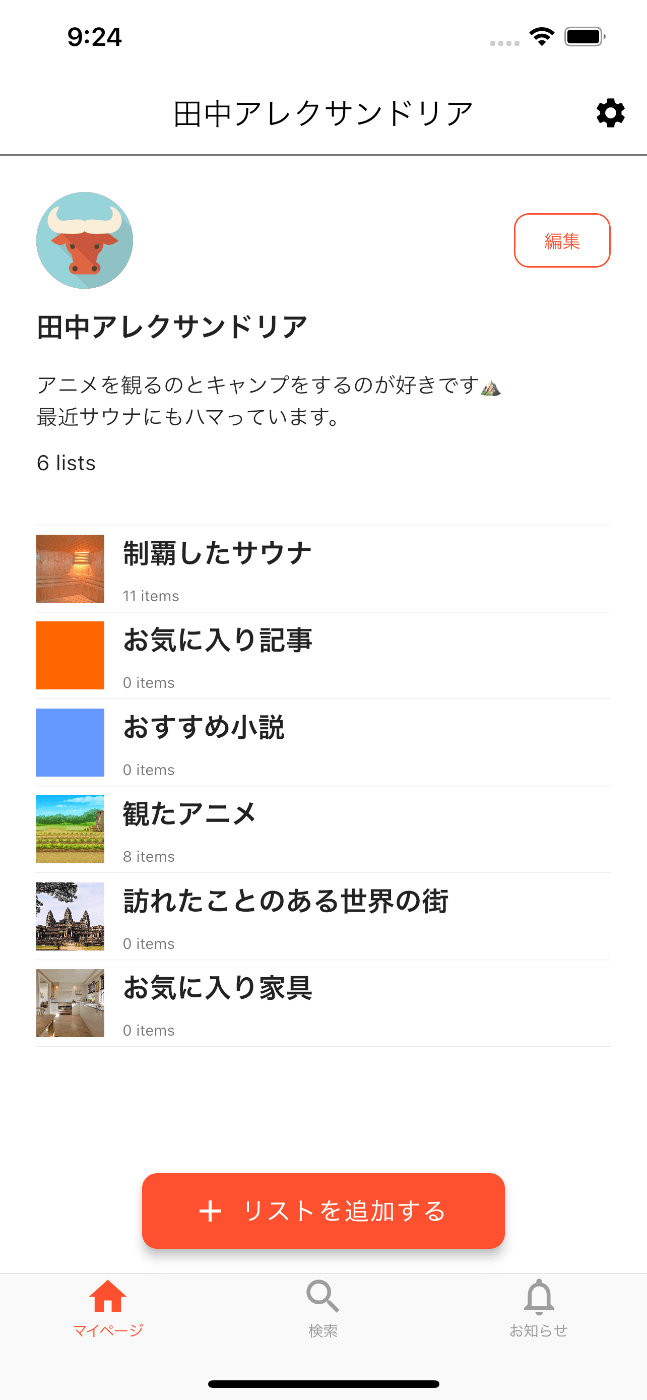The height and width of the screenshot is (1400, 647).
Task: Open the 訪れたことのある世界の街 list
Action: (x=323, y=916)
